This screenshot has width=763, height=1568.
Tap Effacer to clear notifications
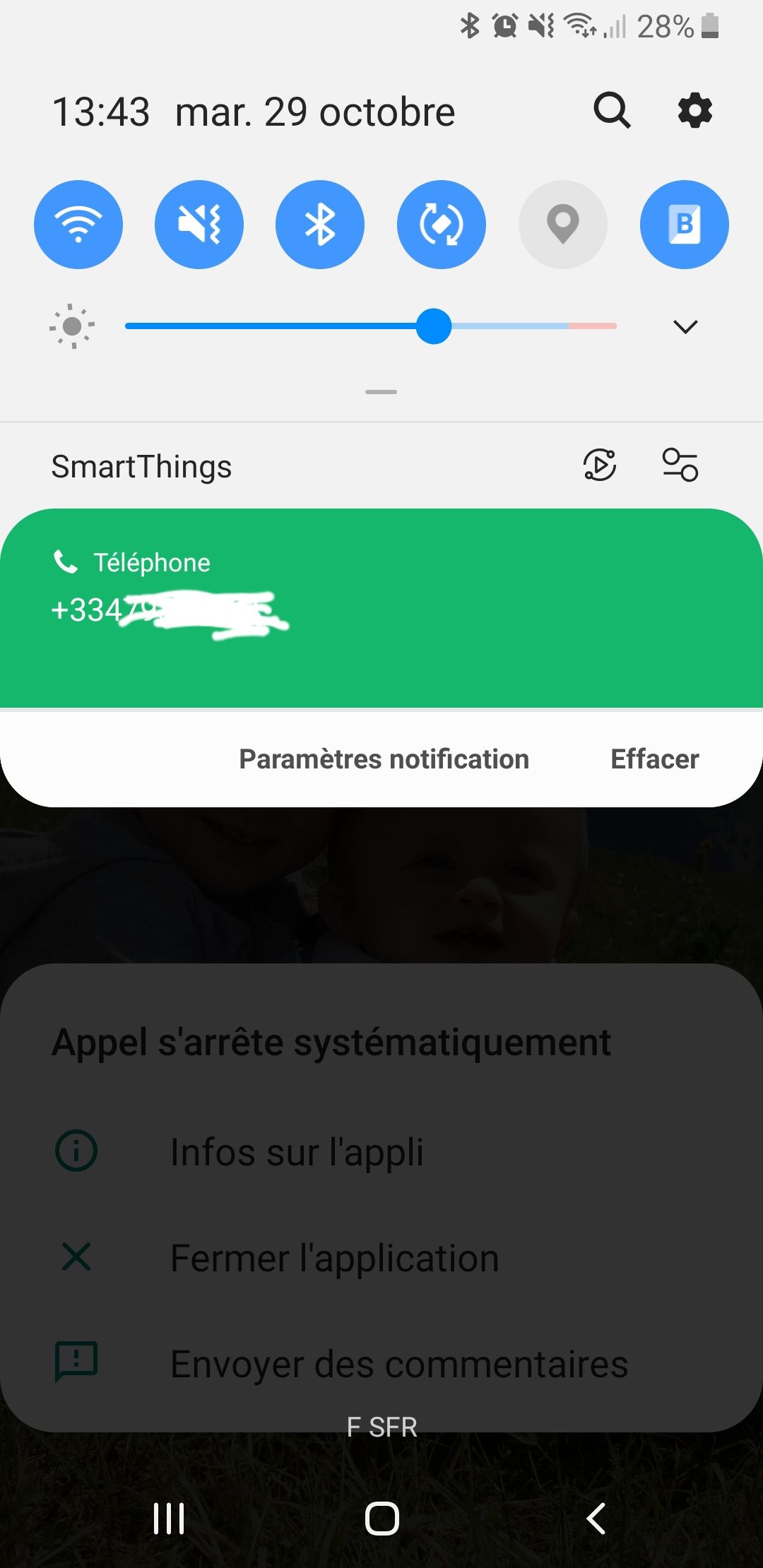[654, 759]
